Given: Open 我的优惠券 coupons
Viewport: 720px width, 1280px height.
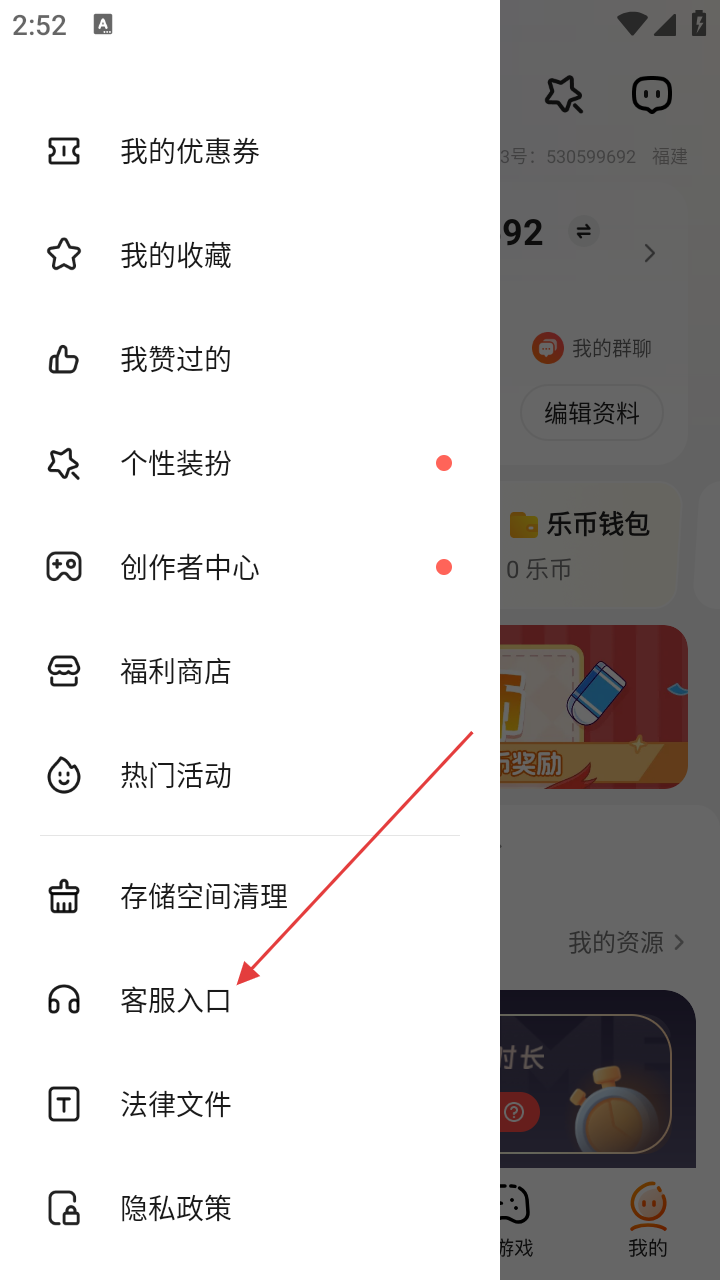Looking at the screenshot, I should click(x=190, y=152).
